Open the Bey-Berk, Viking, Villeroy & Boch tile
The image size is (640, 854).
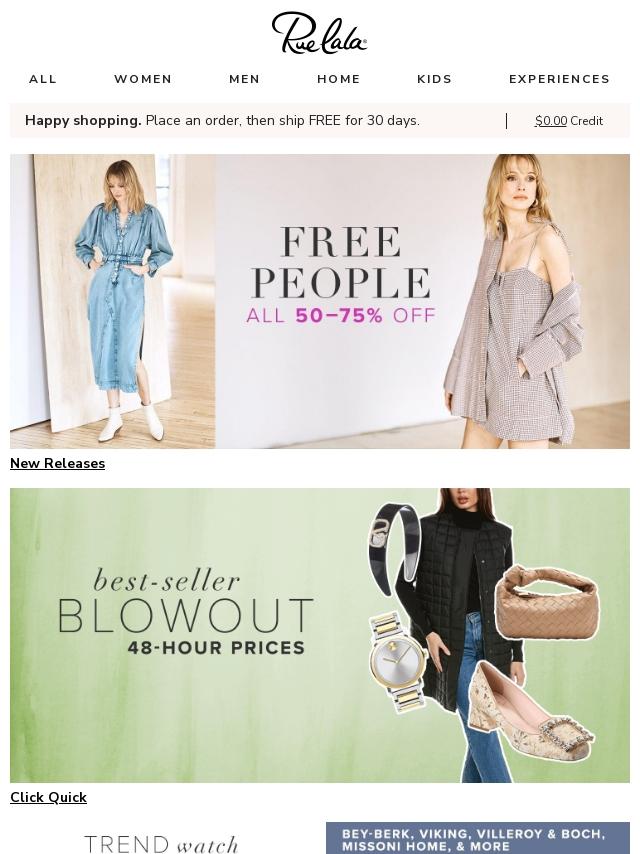point(477,838)
